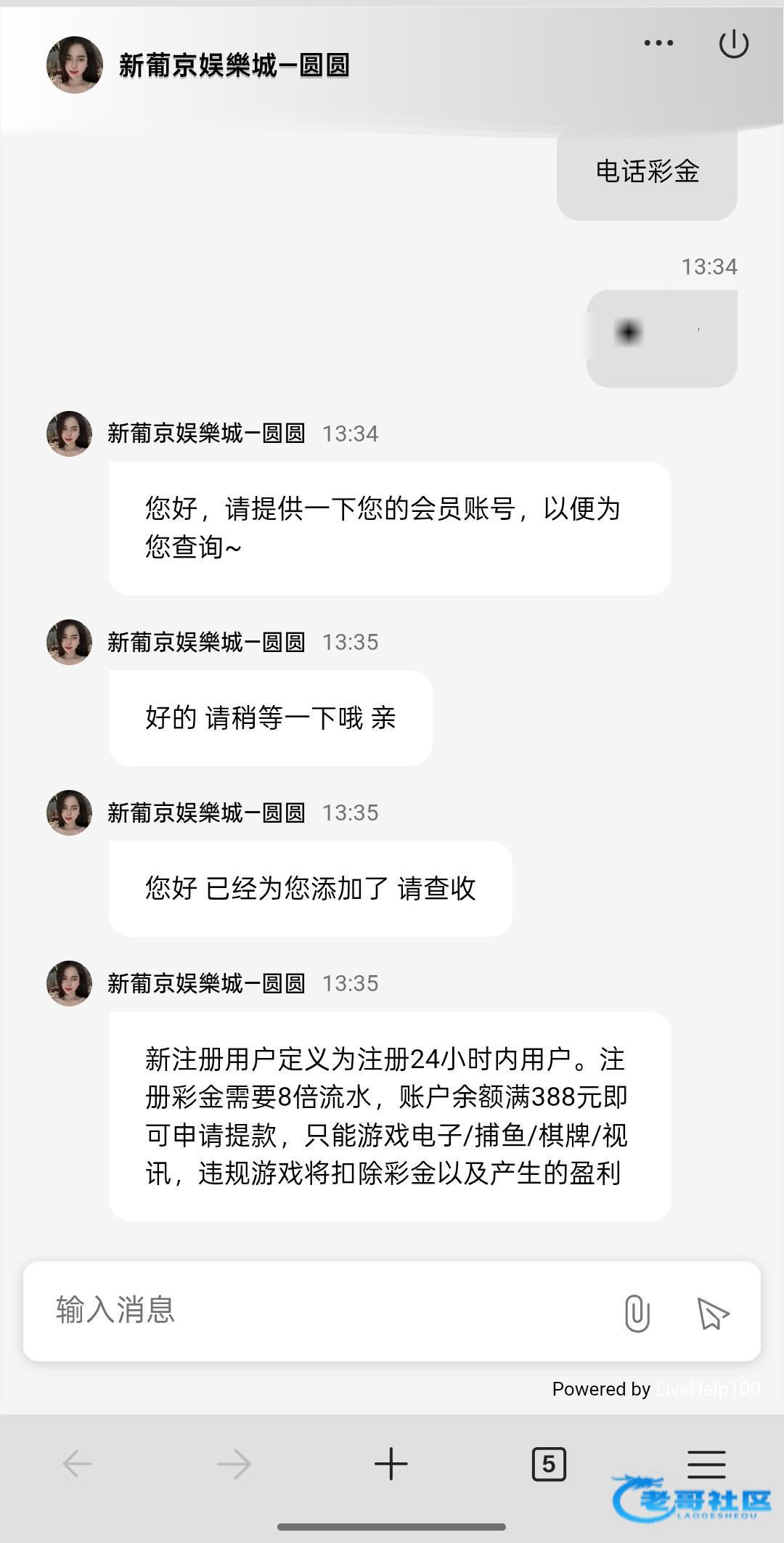Go forward in the browser

[x=234, y=1464]
